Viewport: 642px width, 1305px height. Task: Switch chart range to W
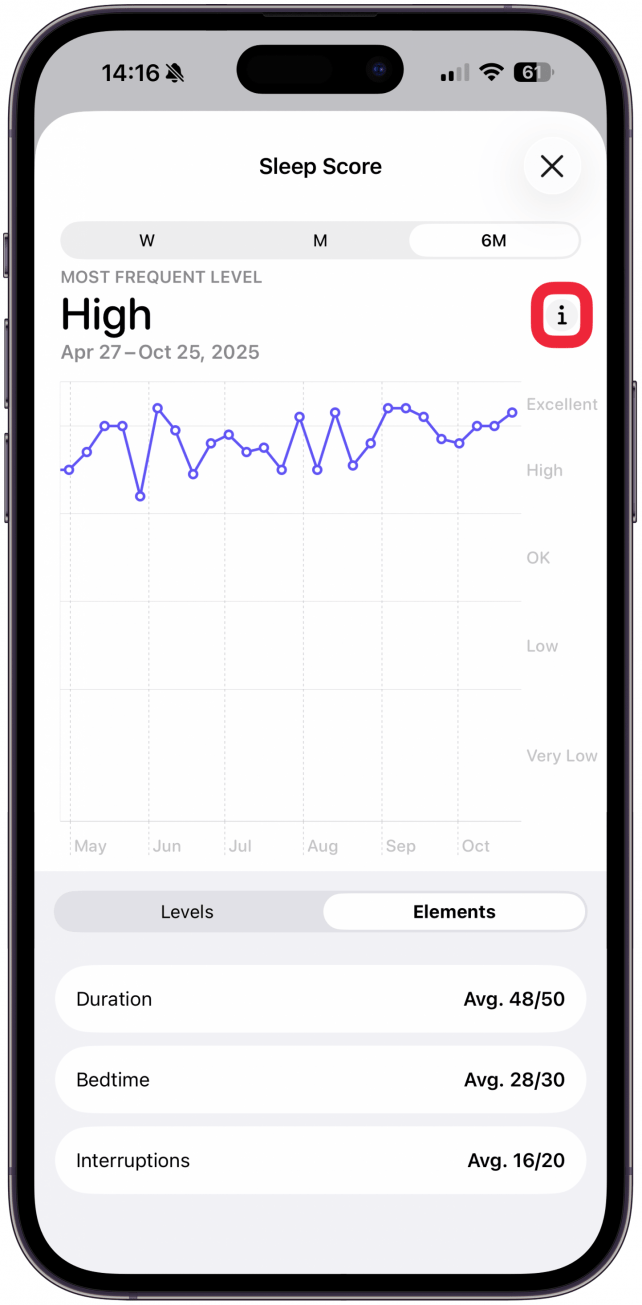click(147, 241)
